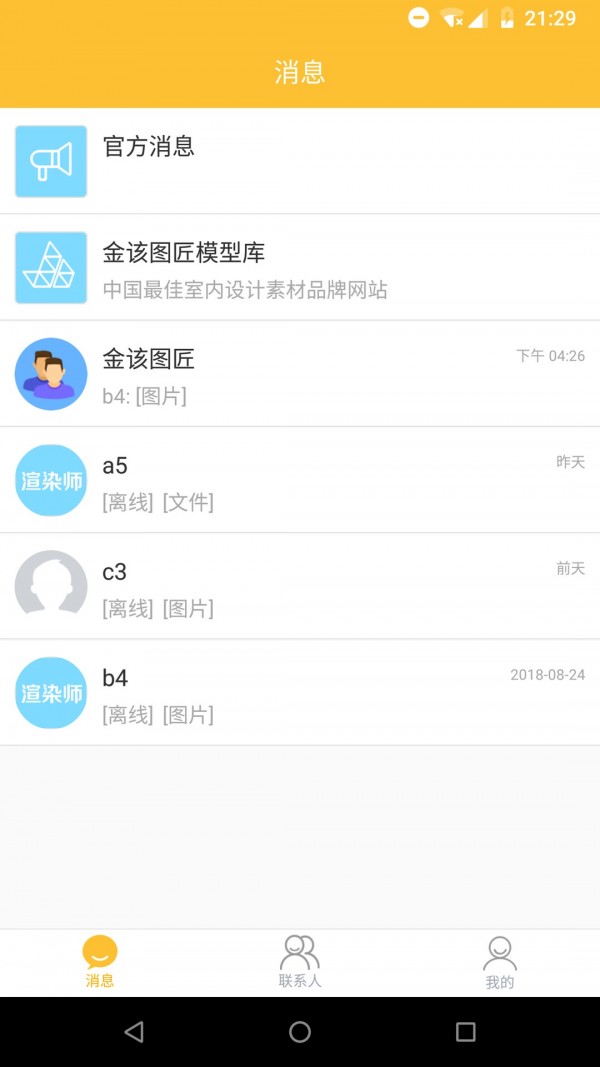This screenshot has height=1067, width=600.
Task: Open the chat with b4
Action: [300, 692]
